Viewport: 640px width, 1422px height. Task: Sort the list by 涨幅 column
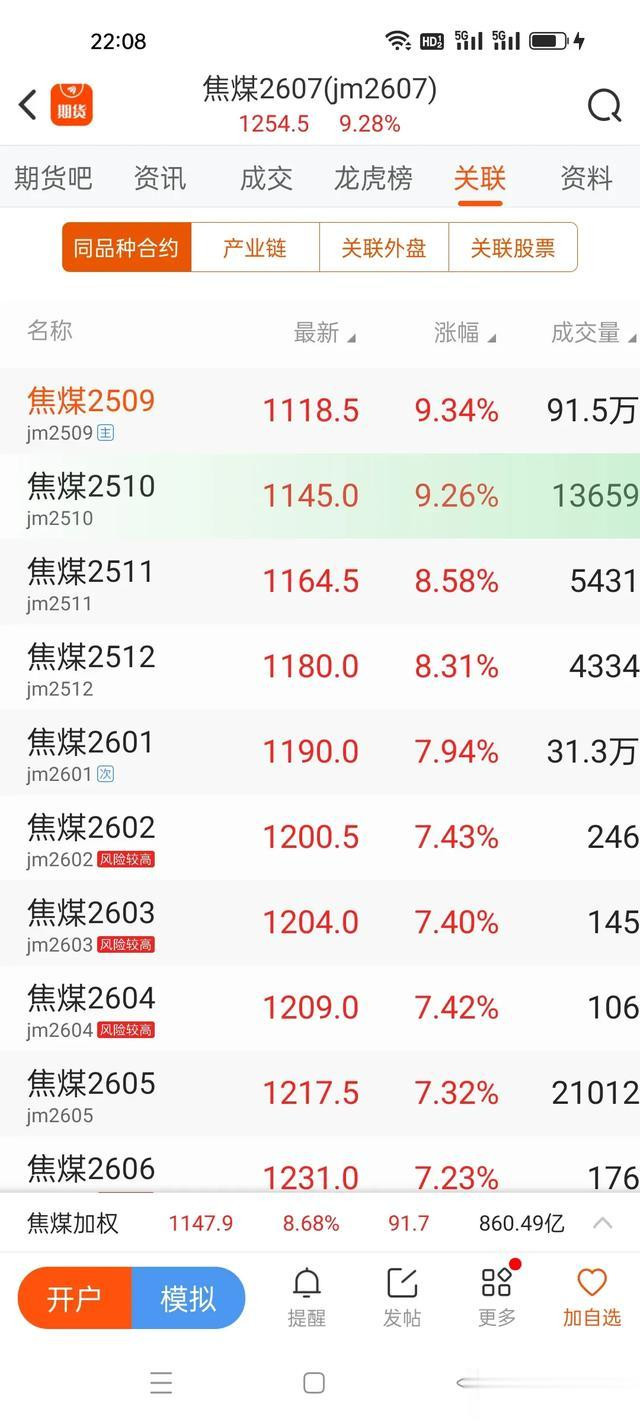click(x=465, y=333)
